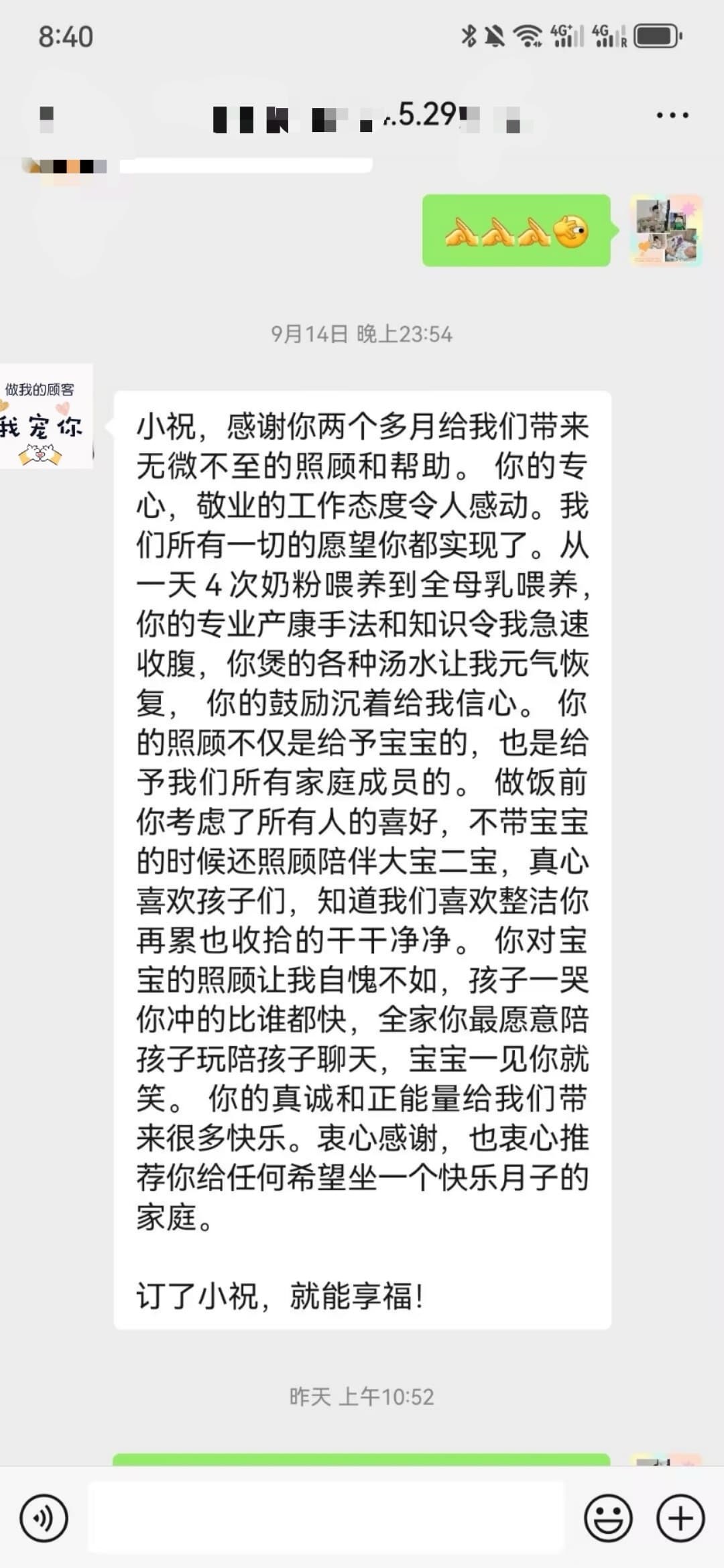Tap your own avatar beside the emoji message

[x=666, y=231]
